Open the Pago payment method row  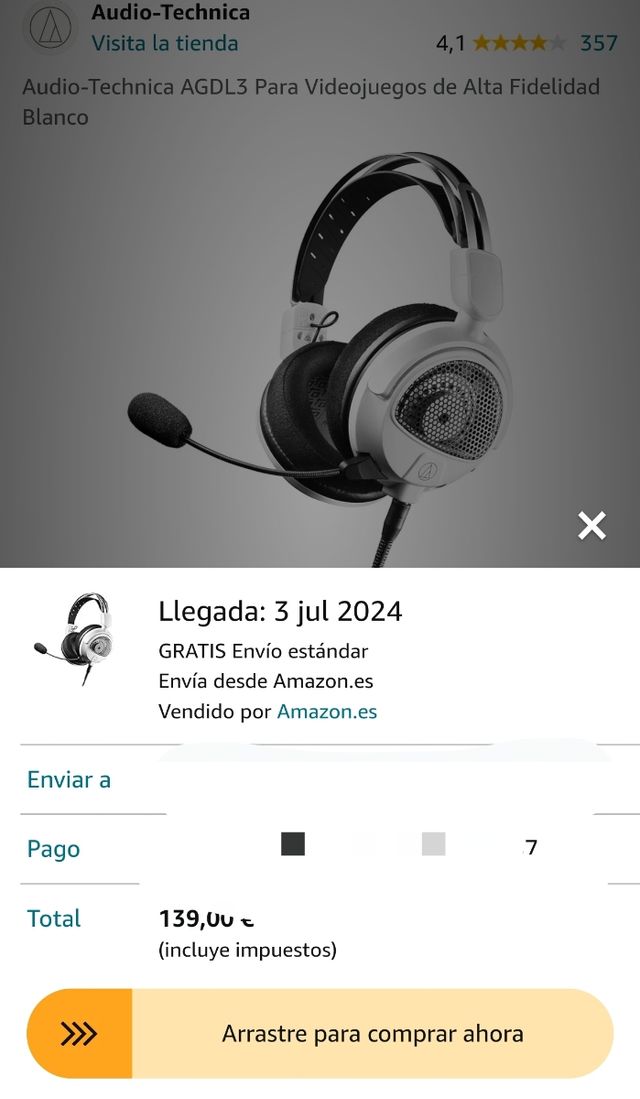point(320,848)
